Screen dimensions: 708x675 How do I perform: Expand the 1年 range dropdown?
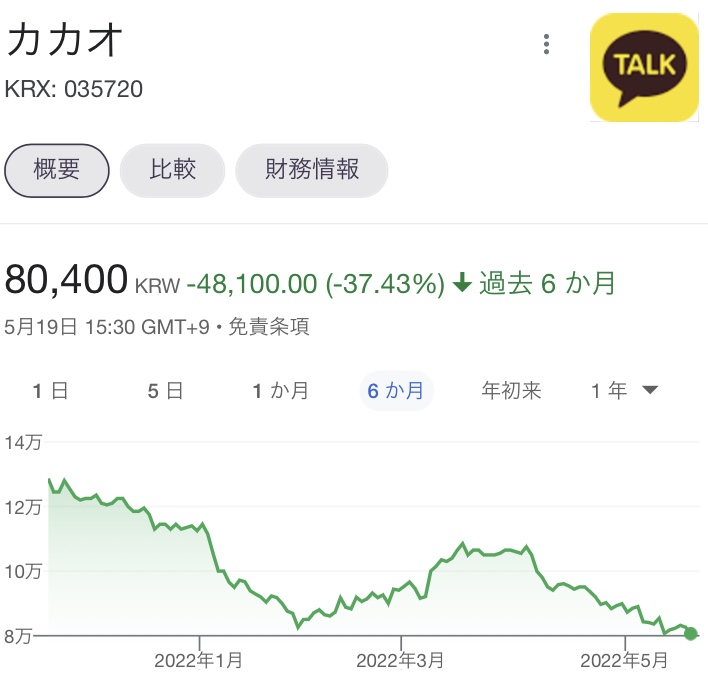click(625, 391)
